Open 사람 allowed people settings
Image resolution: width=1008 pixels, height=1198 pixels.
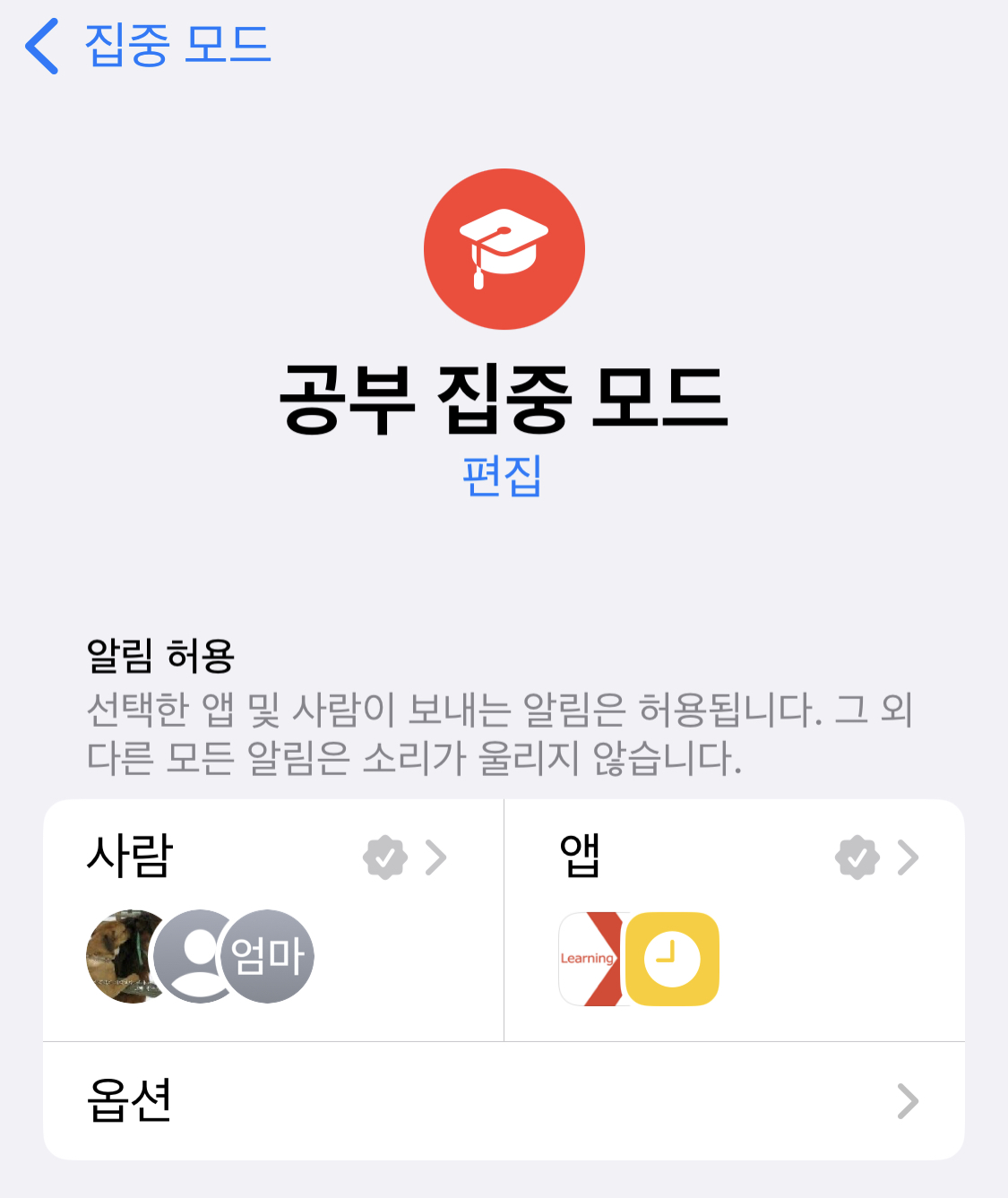point(272,919)
